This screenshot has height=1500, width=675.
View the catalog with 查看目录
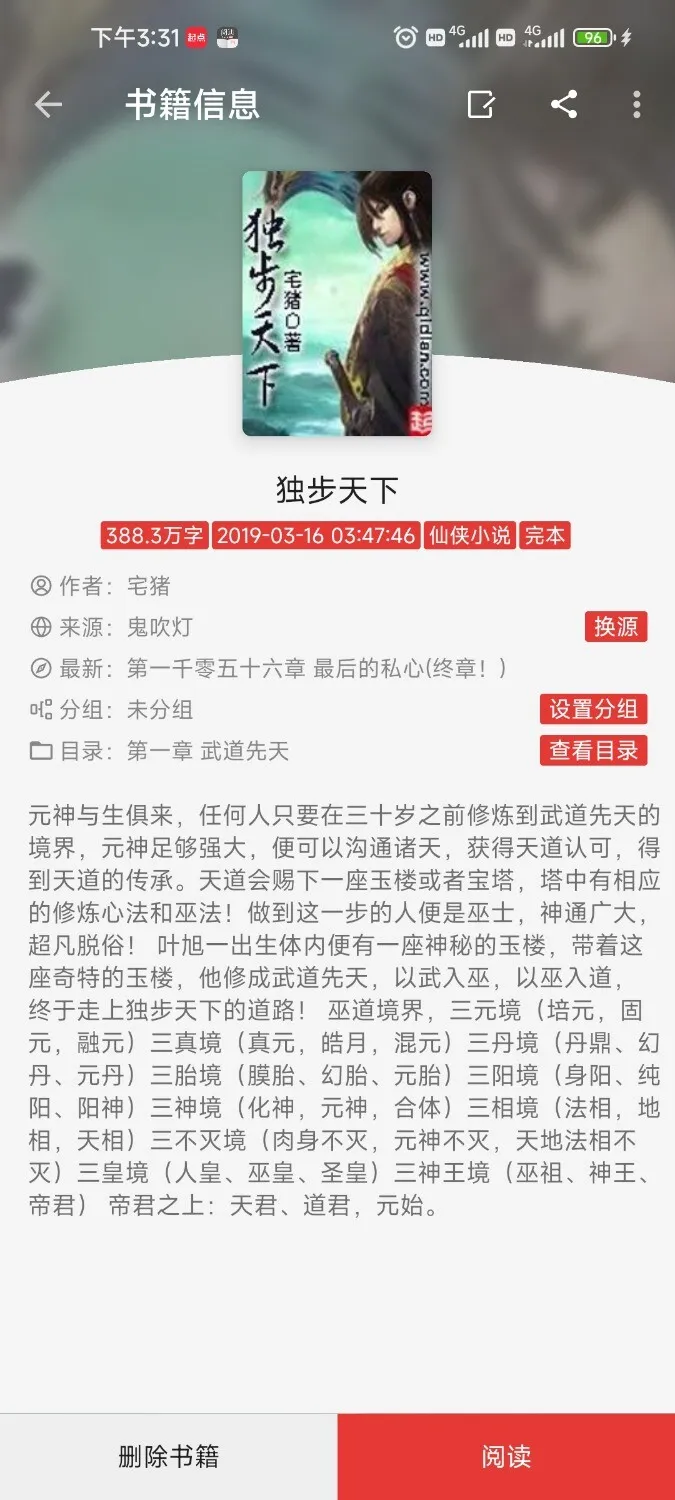pos(593,751)
